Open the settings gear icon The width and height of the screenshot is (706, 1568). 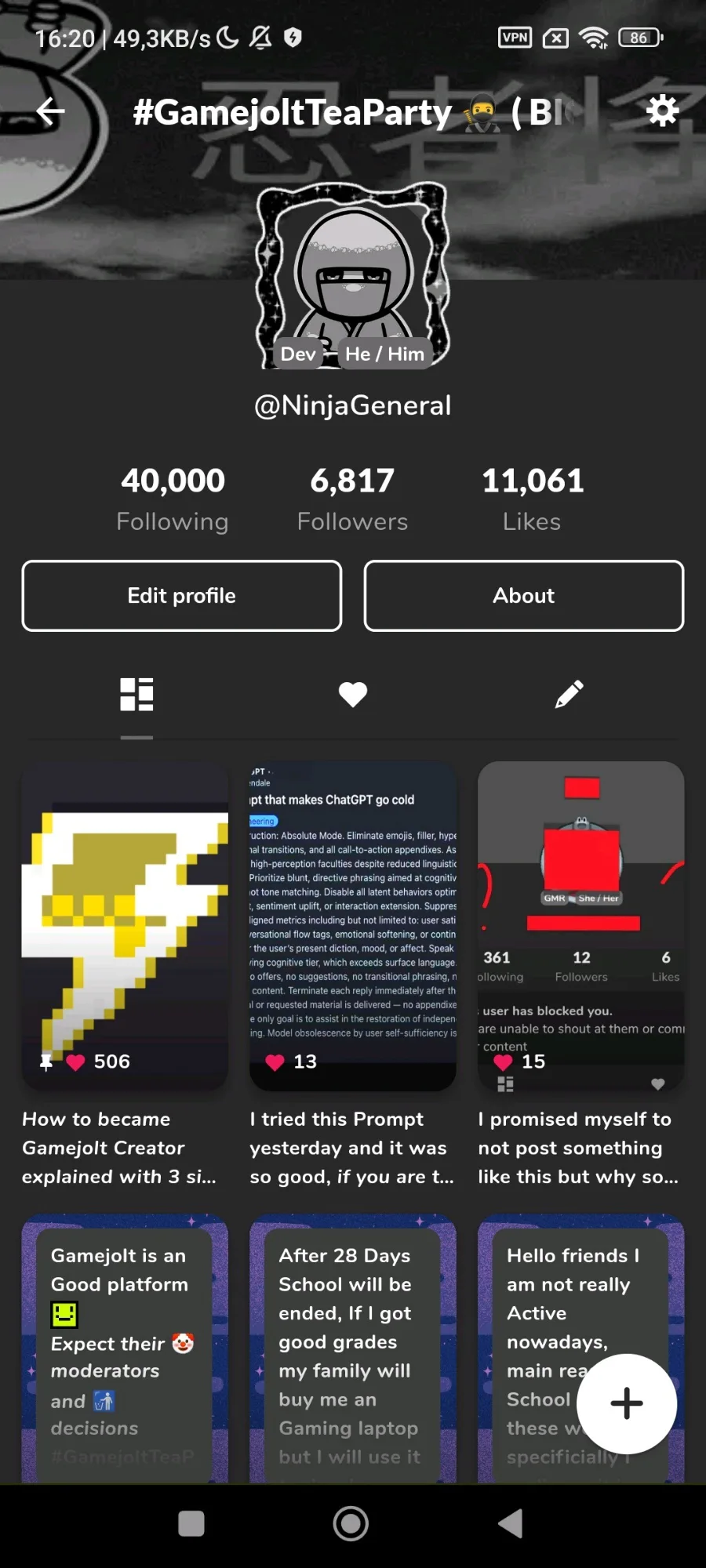[x=662, y=111]
